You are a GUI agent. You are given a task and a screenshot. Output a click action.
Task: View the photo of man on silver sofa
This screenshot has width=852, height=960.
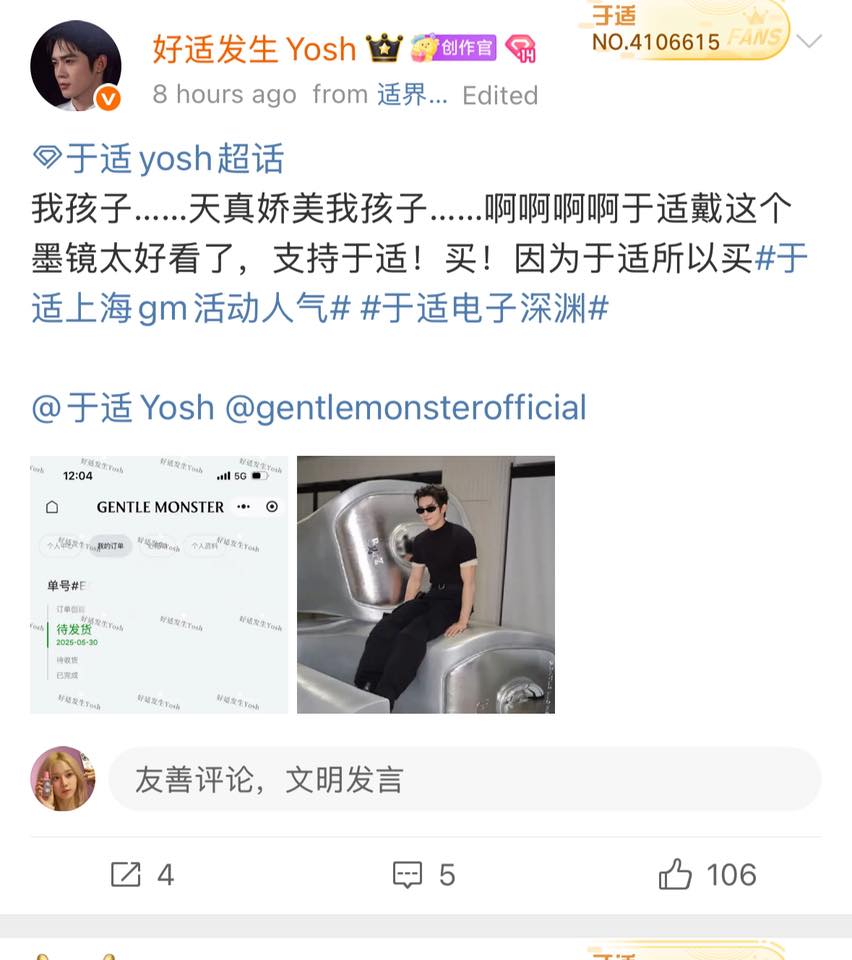tap(426, 585)
